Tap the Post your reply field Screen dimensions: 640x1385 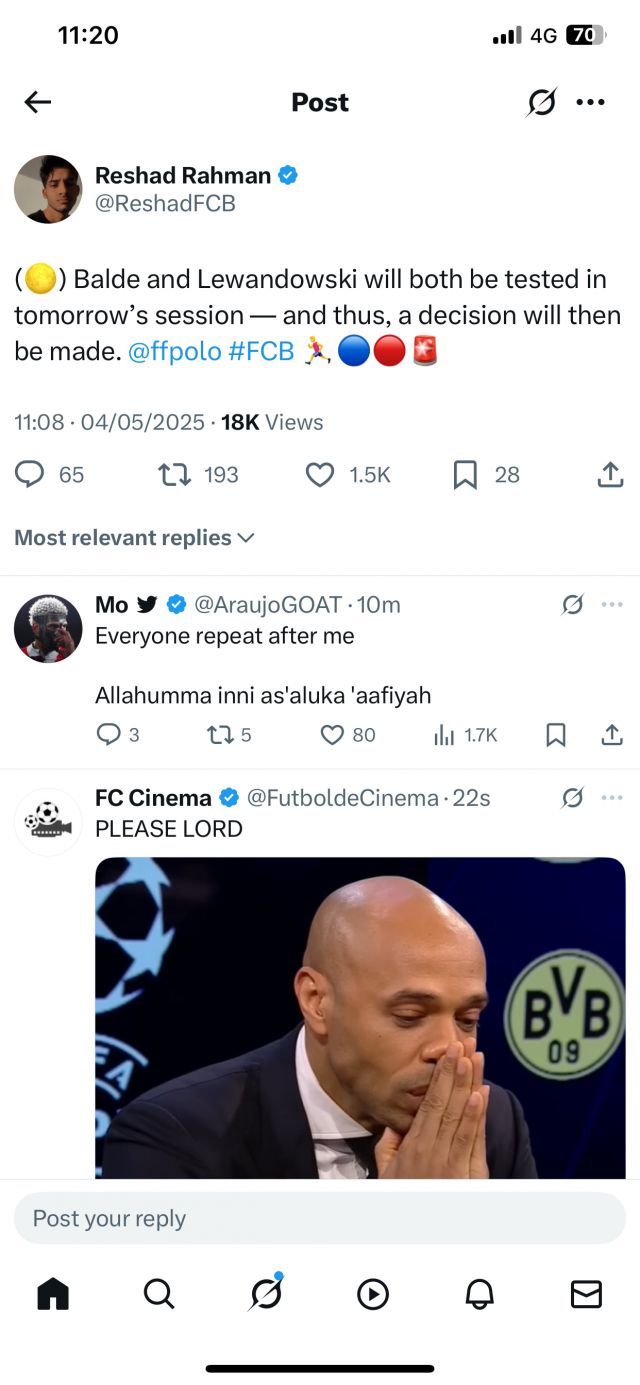tap(320, 1218)
